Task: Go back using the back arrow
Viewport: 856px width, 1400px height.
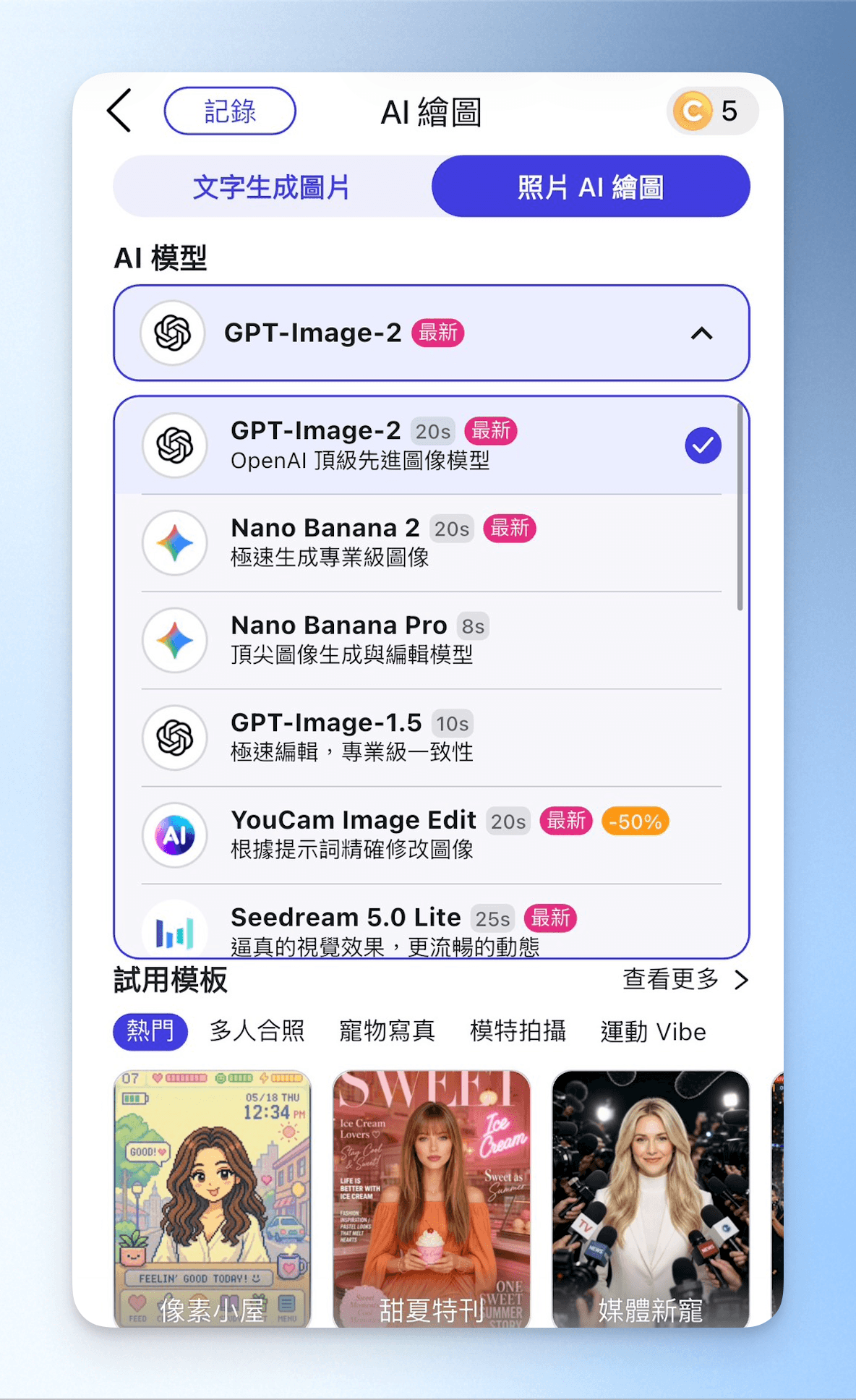Action: pos(119,111)
